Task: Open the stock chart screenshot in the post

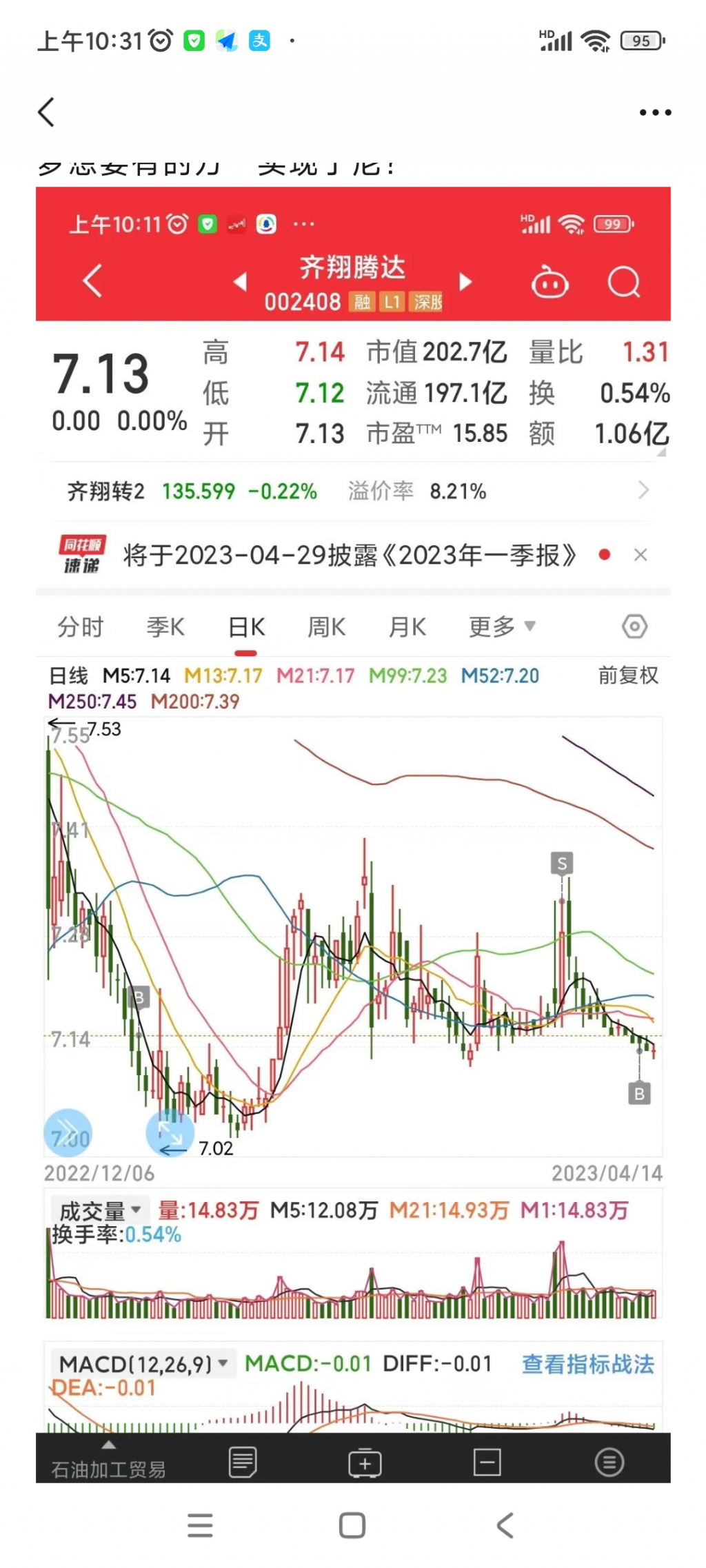Action: click(353, 827)
